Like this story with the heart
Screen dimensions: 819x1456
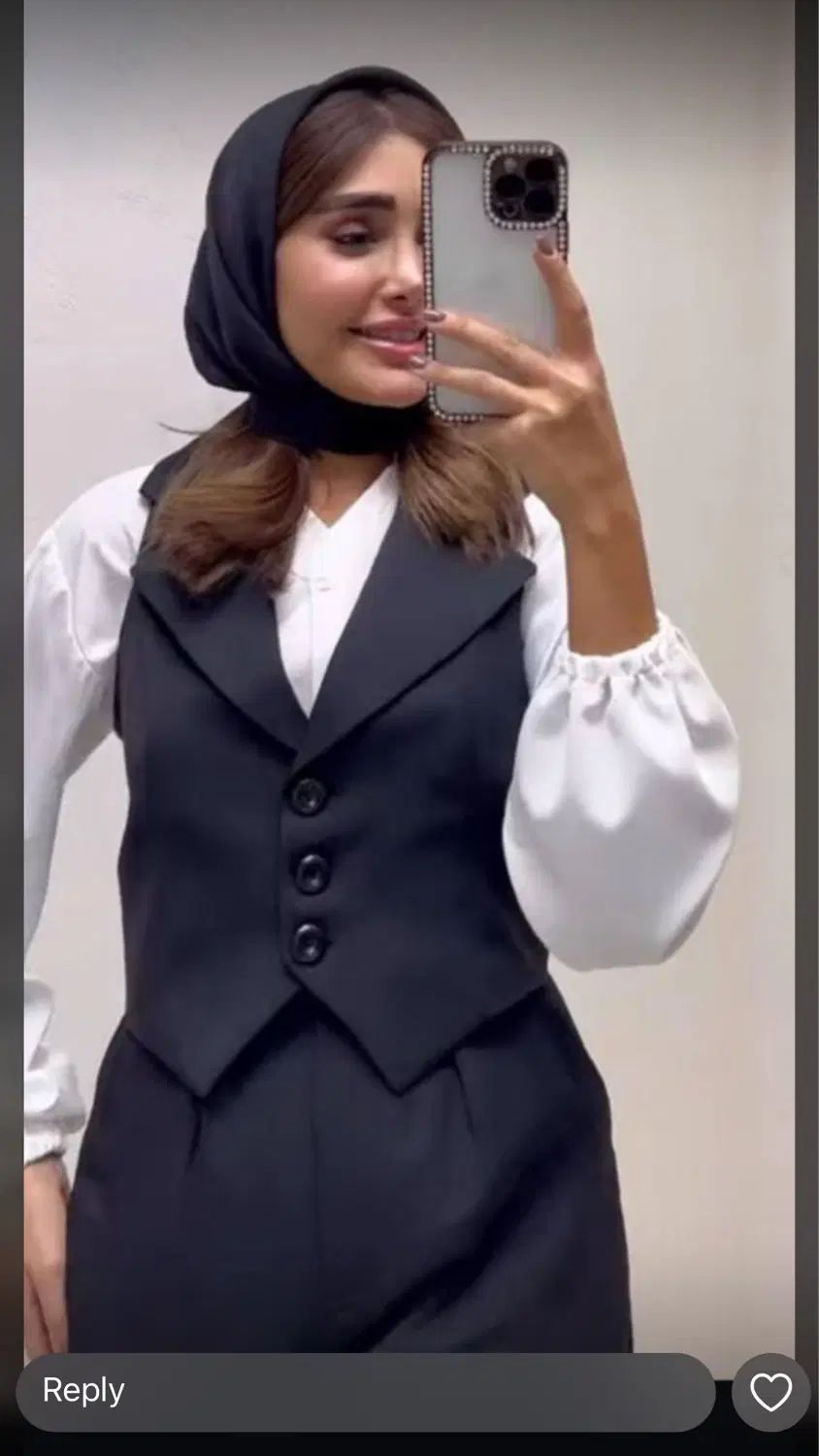[x=771, y=1392]
